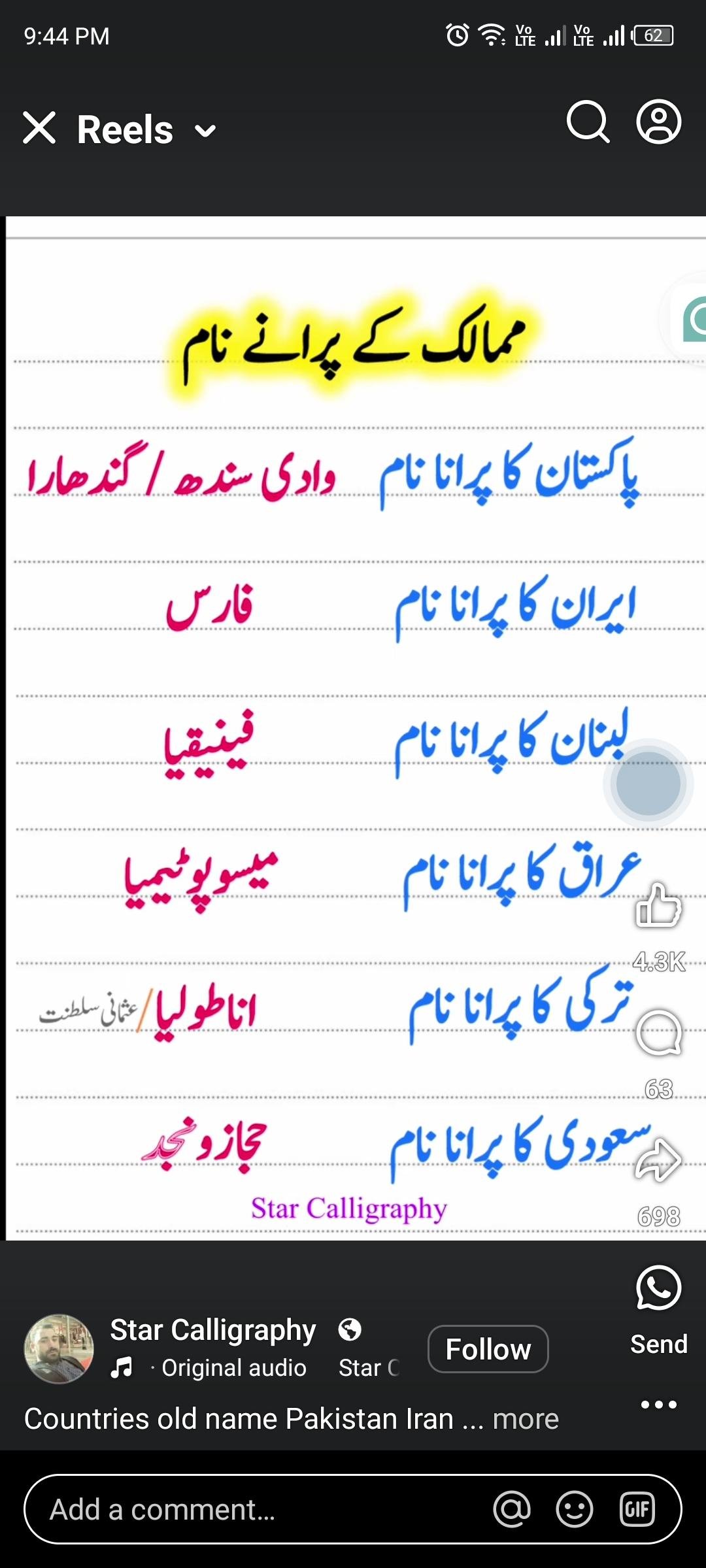Viewport: 706px width, 1568px height.
Task: Mention someone with the @ icon
Action: (512, 1510)
